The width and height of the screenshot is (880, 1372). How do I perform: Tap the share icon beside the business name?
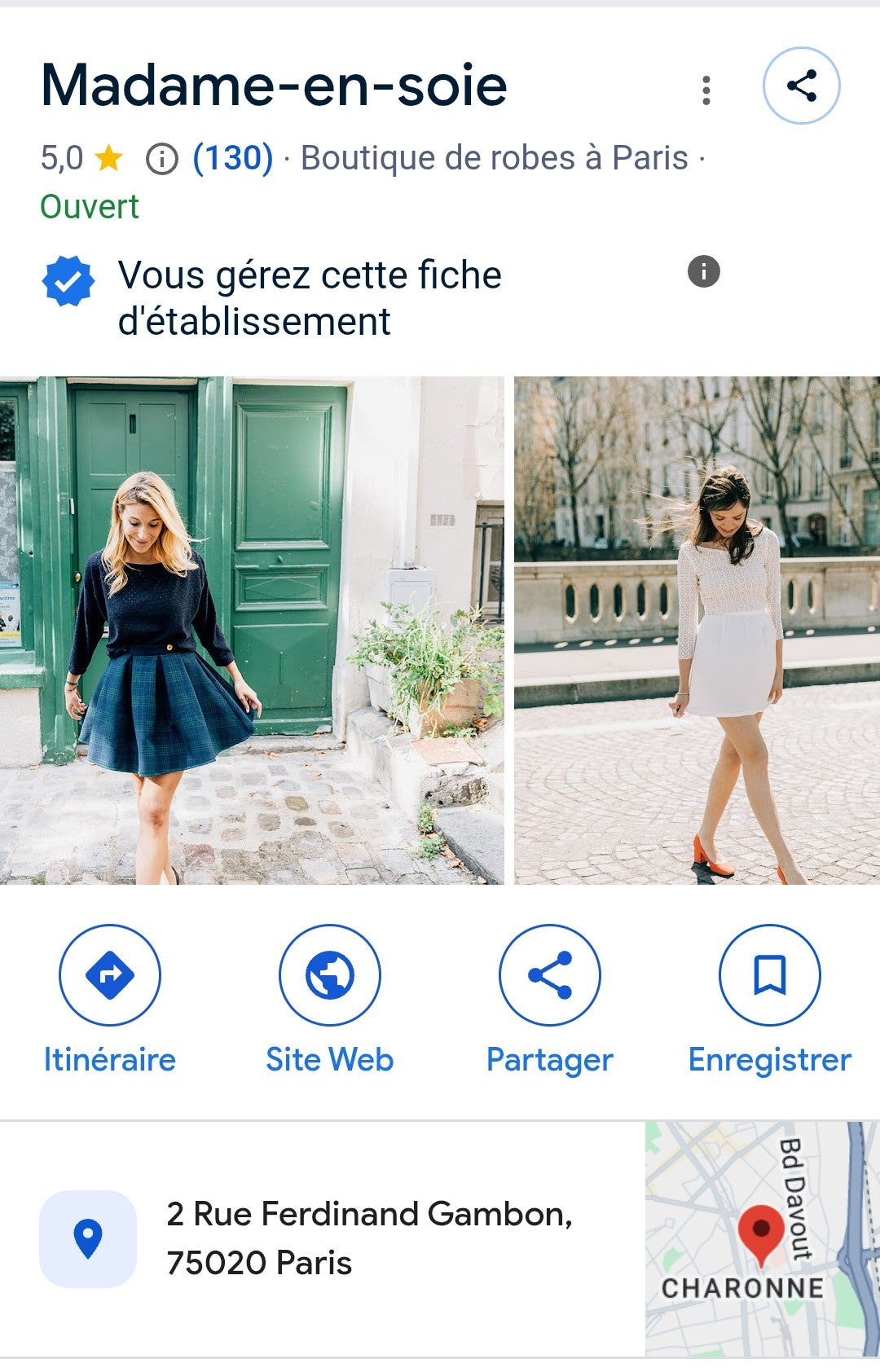(x=801, y=86)
